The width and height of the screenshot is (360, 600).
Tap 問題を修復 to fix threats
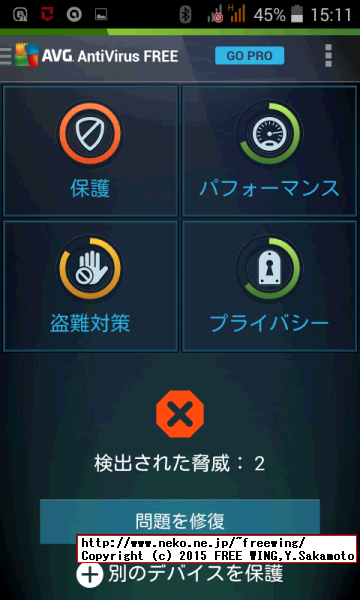click(x=180, y=521)
